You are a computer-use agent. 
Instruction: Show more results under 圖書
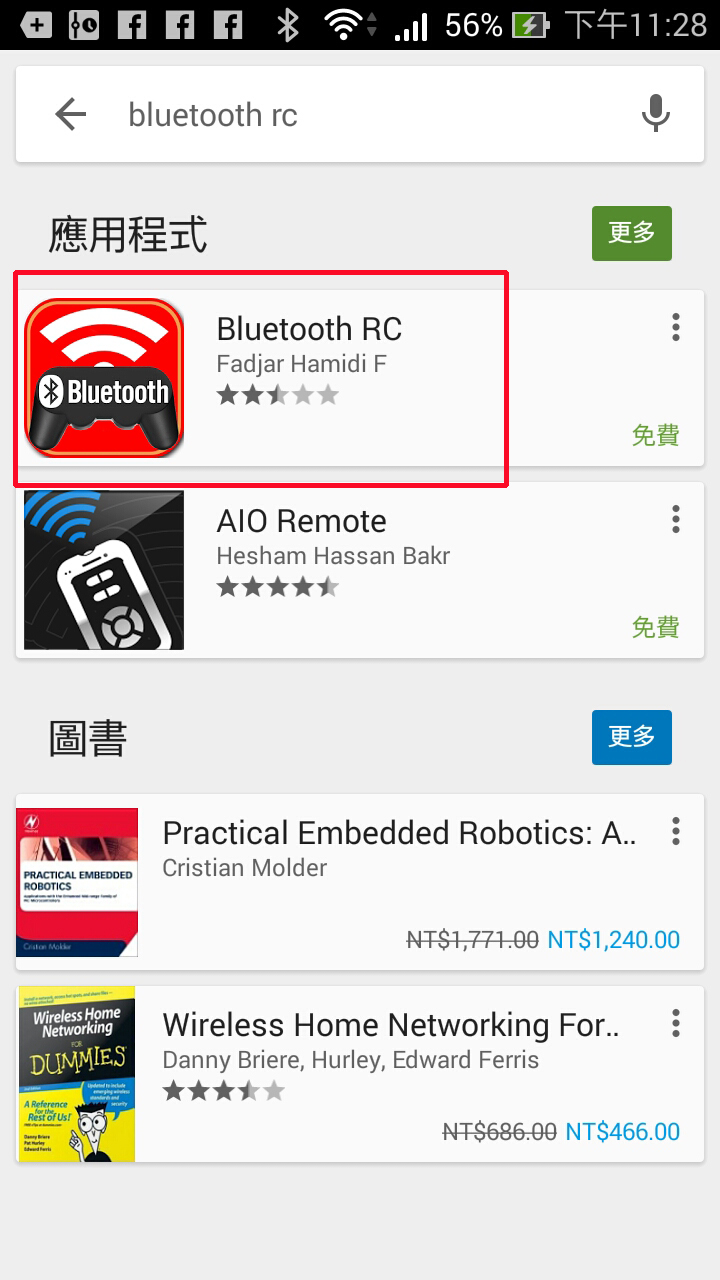point(632,737)
